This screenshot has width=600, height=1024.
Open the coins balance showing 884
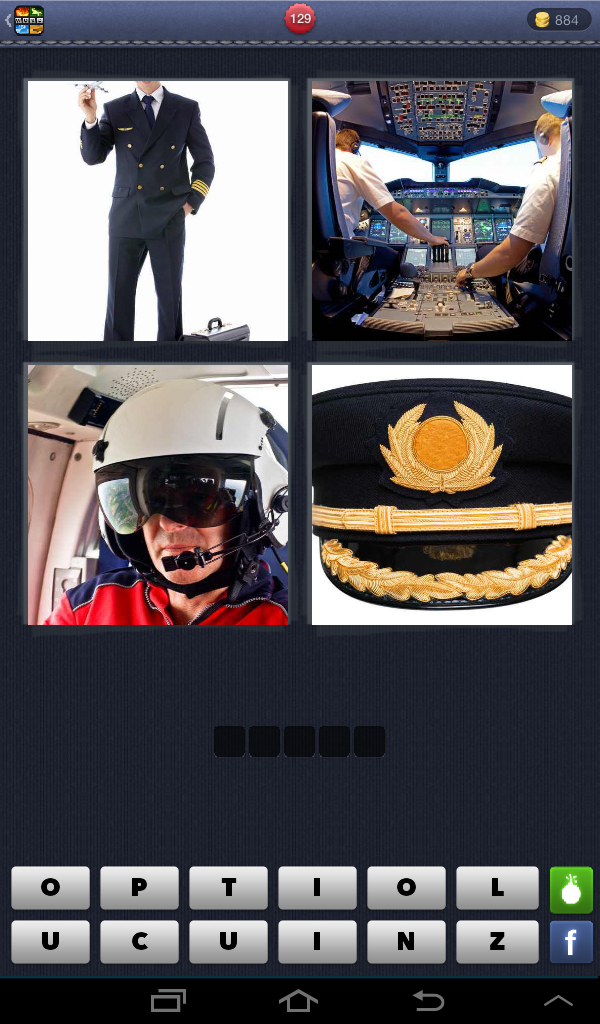[x=558, y=20]
